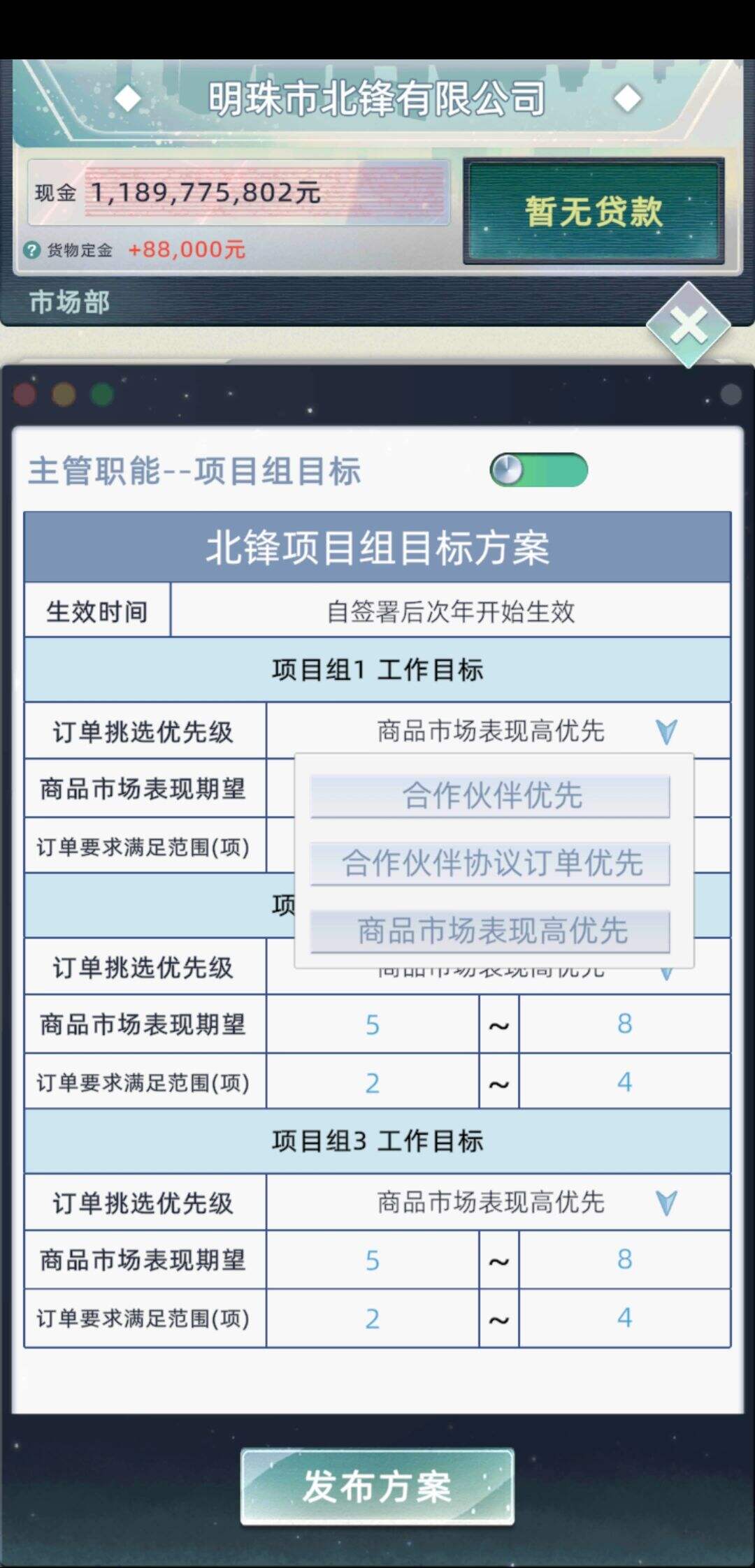Edit 项目组3 订单要求满足范围 minimum value 2

[373, 1319]
